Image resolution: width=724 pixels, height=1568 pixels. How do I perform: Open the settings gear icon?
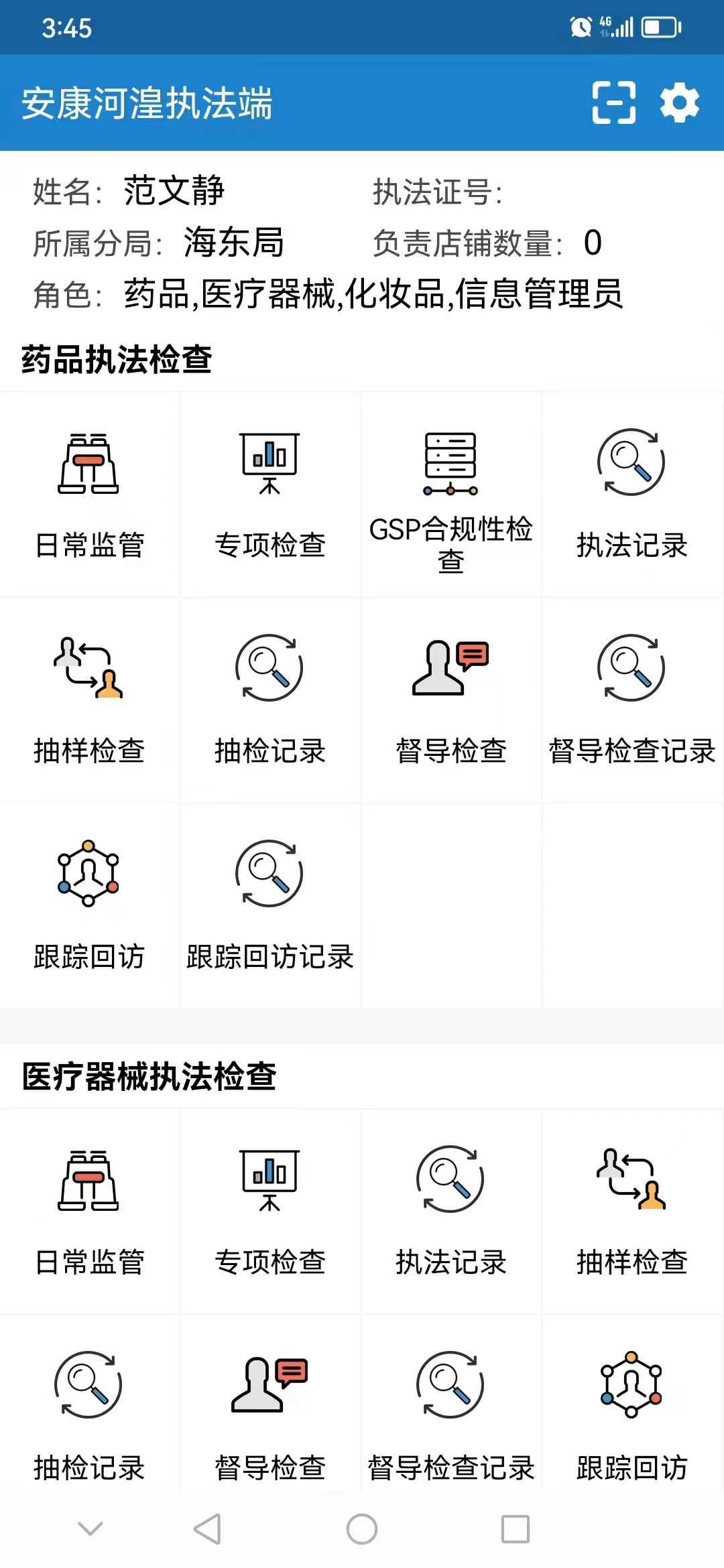pyautogui.click(x=679, y=103)
